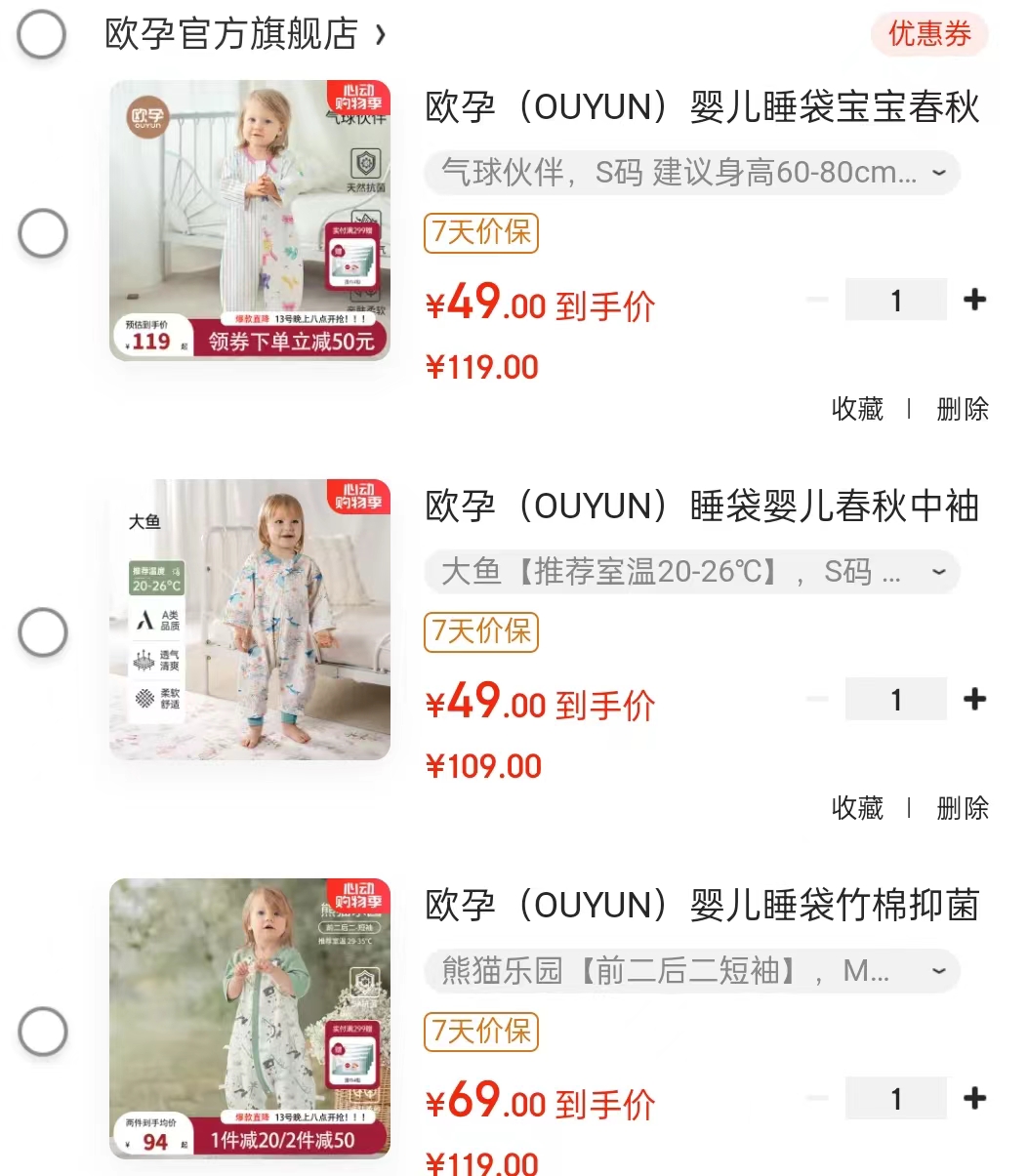This screenshot has height=1176, width=1028.
Task: Tap 收藏 under the ¥119.00 春秋 item
Action: (x=857, y=409)
